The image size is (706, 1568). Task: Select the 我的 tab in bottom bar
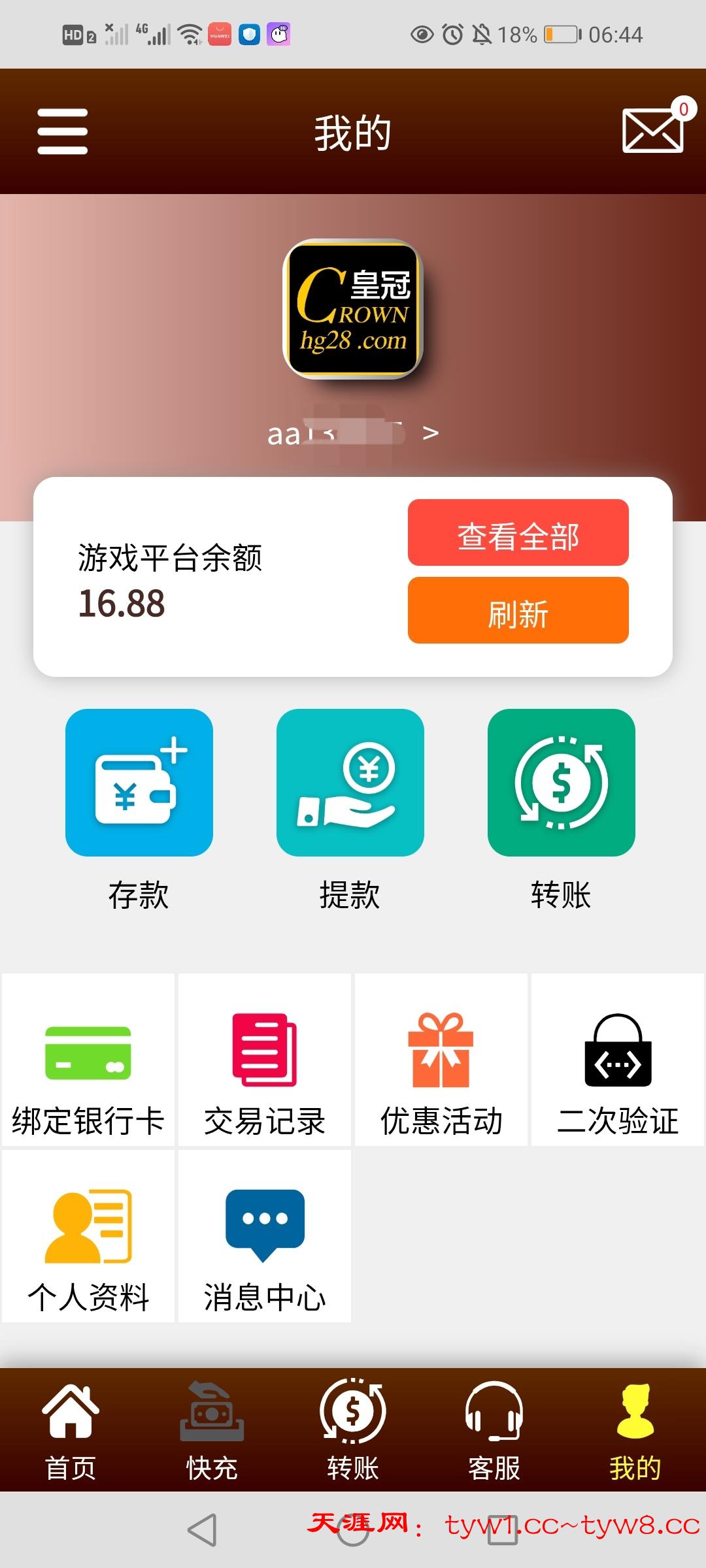click(635, 1431)
